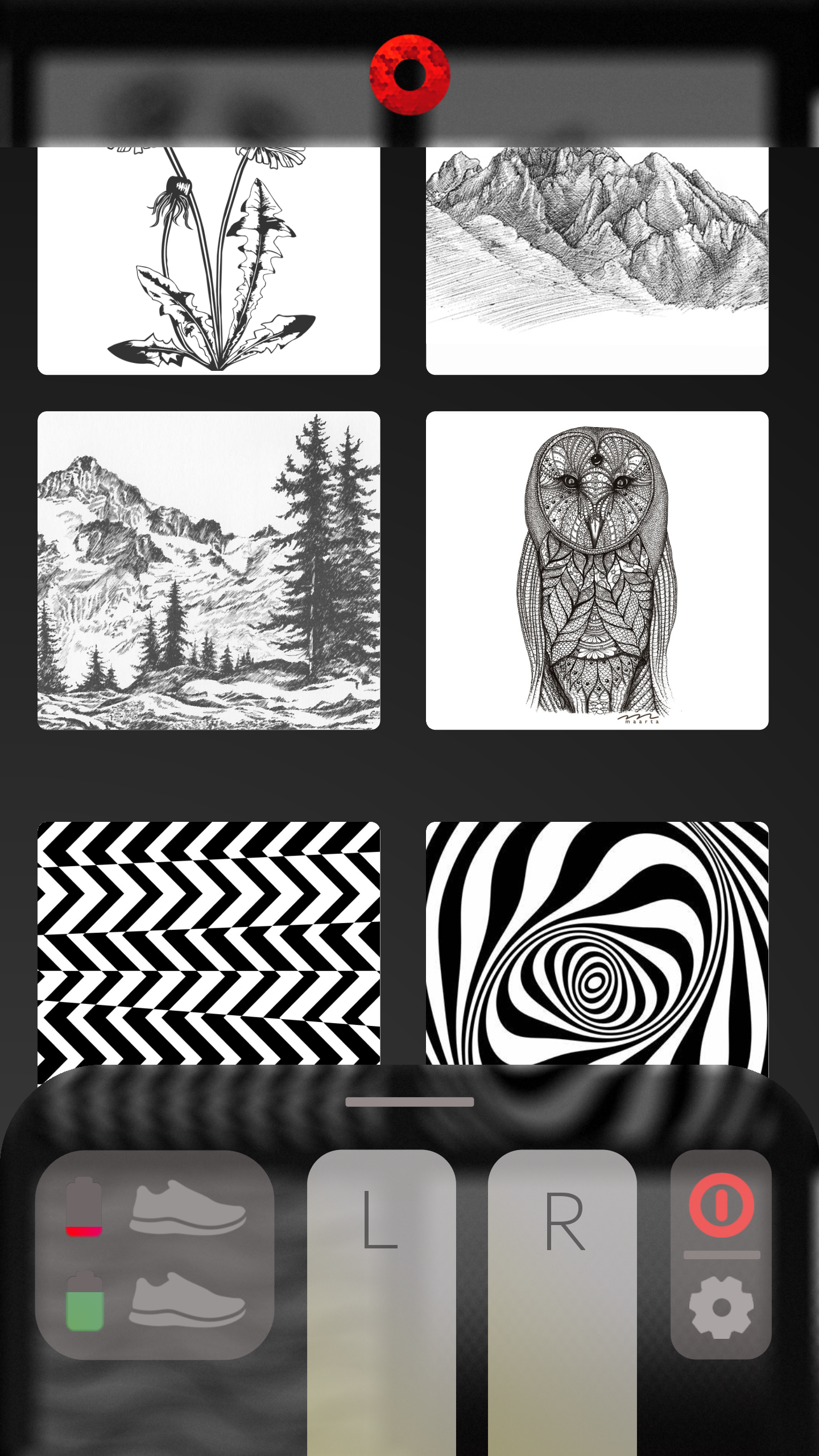This screenshot has width=819, height=1456.
Task: Select the mountain and pine trees drawing
Action: click(209, 570)
